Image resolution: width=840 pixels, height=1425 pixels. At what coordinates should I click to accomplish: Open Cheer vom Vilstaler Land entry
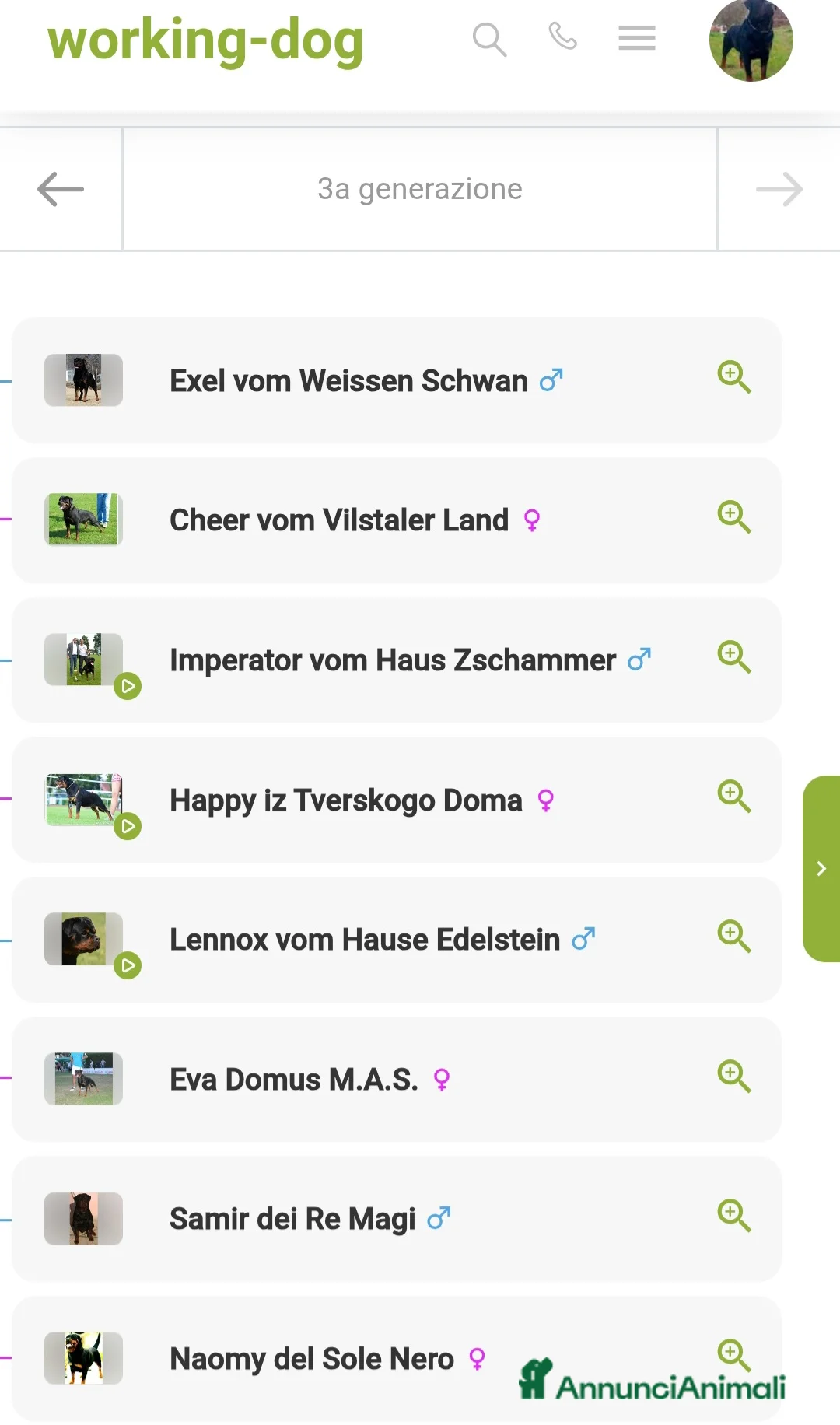pos(339,520)
